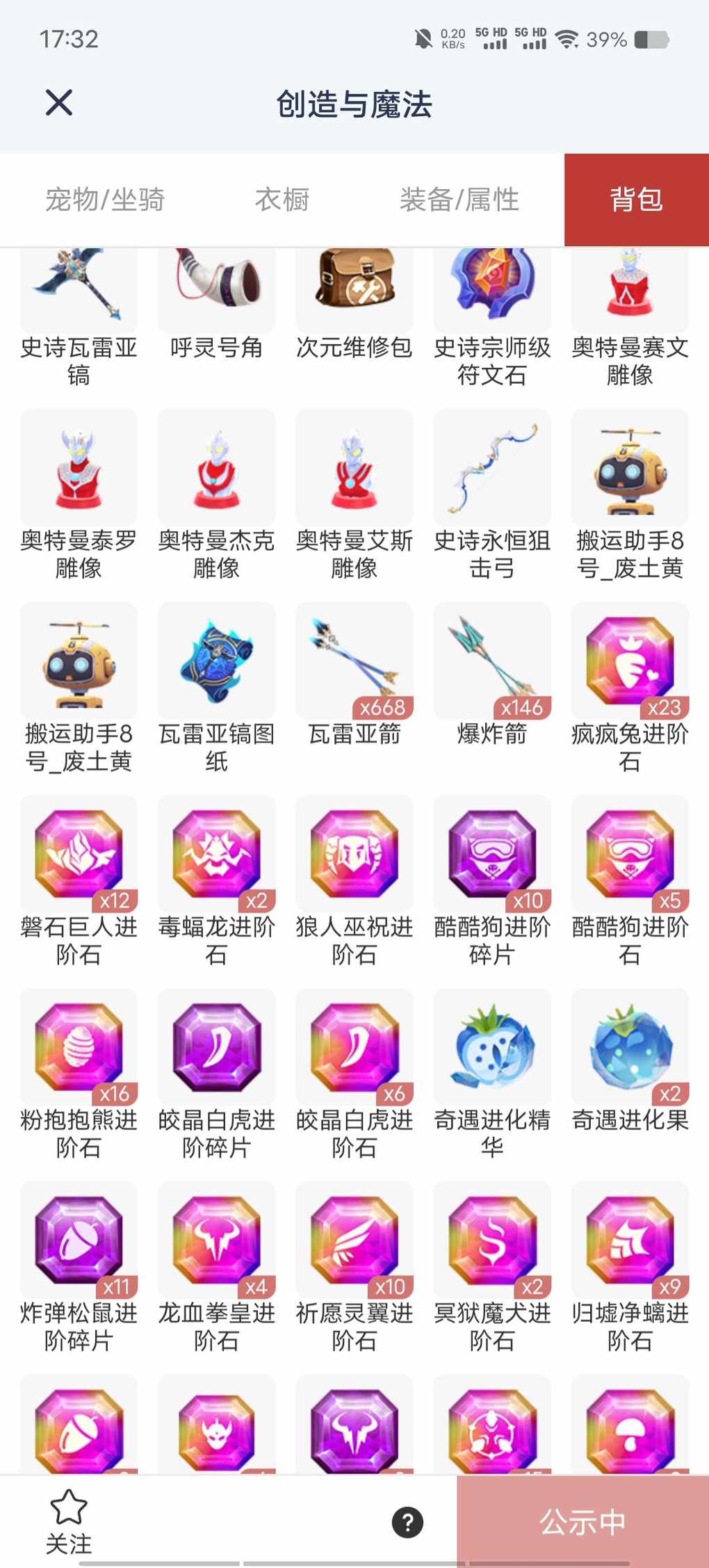The width and height of the screenshot is (709, 1568).
Task: Tap the 关注 star to follow
Action: [x=69, y=1521]
